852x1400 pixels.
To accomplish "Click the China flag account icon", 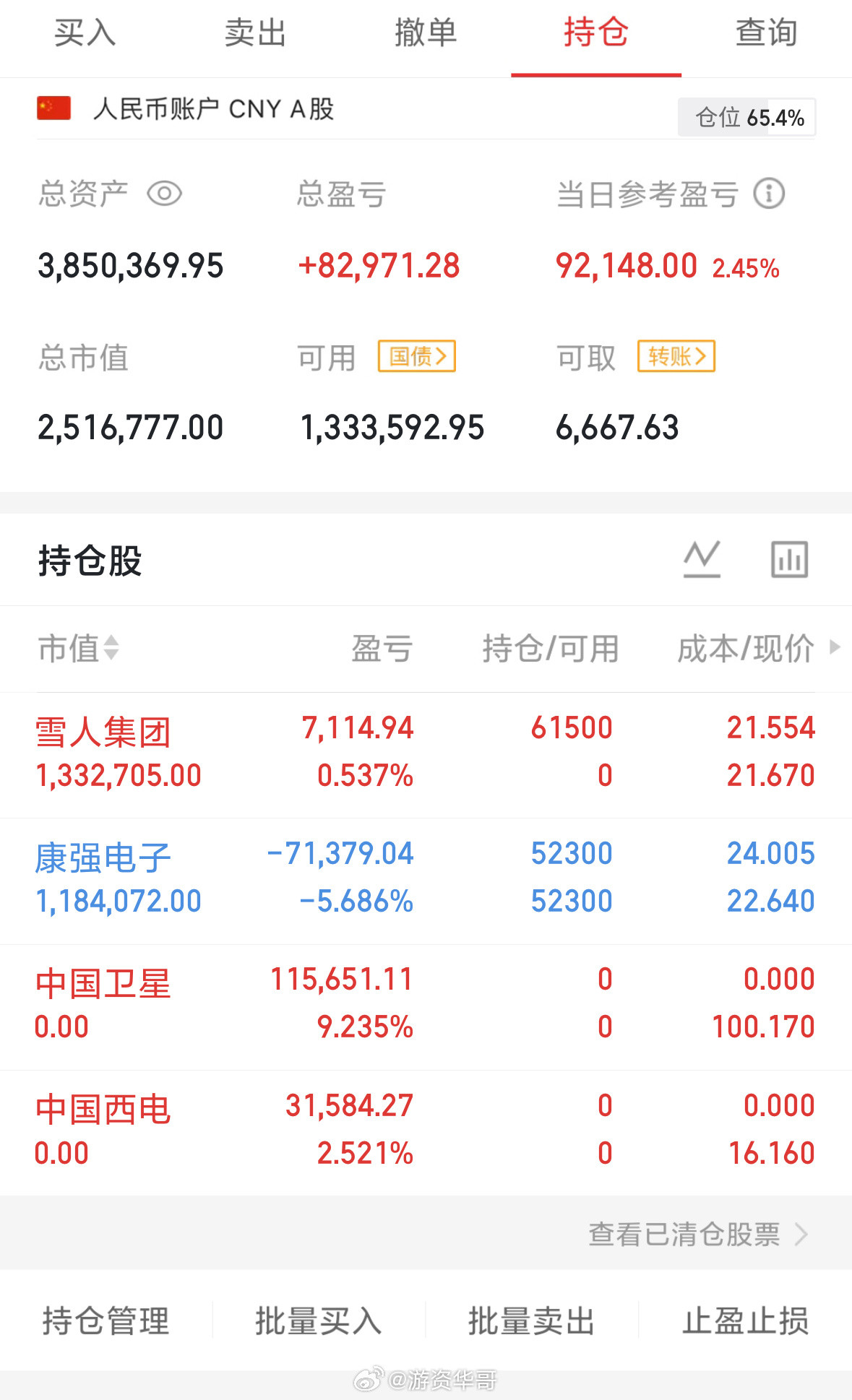I will (53, 108).
